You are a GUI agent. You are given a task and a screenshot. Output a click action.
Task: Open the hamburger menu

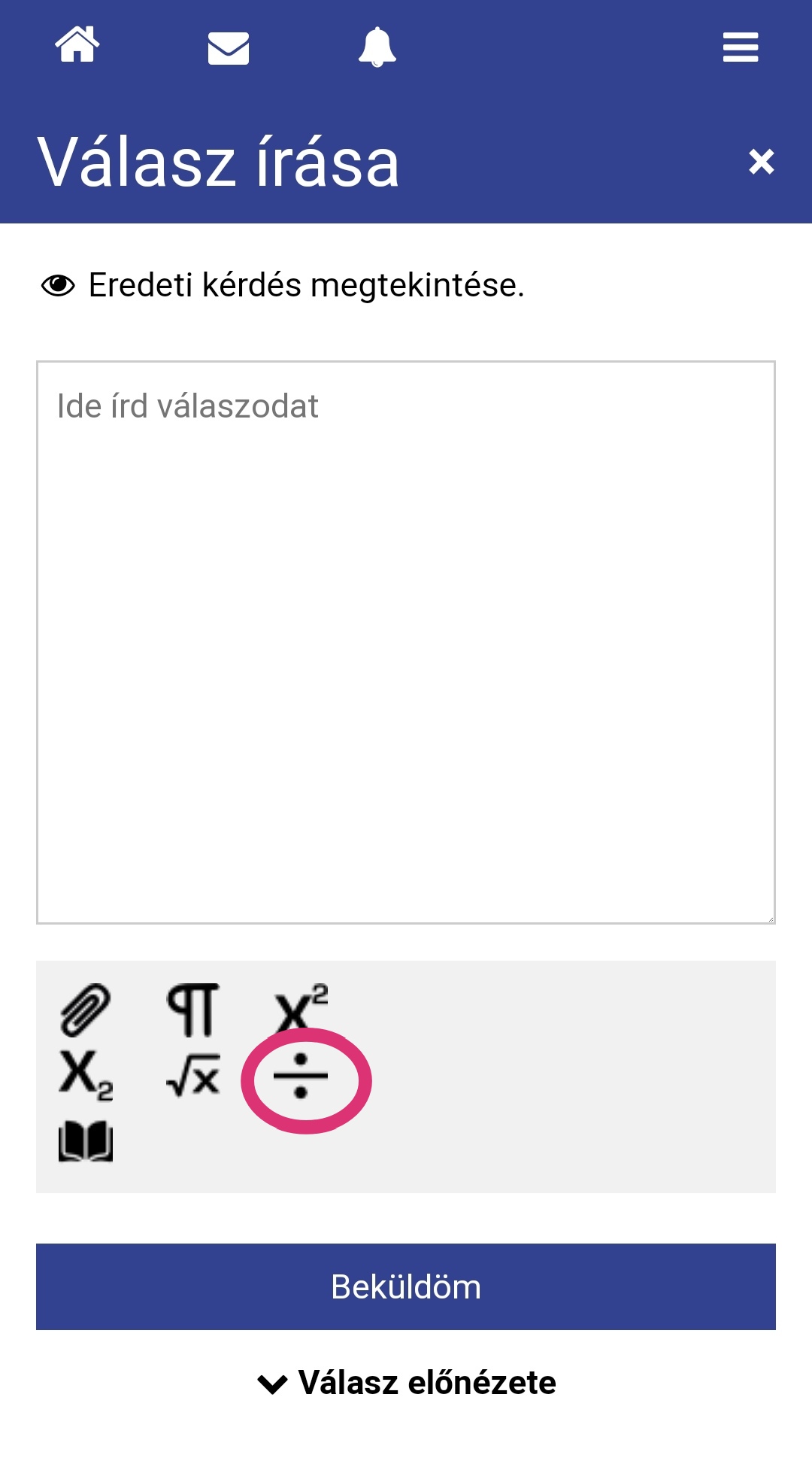click(x=740, y=47)
